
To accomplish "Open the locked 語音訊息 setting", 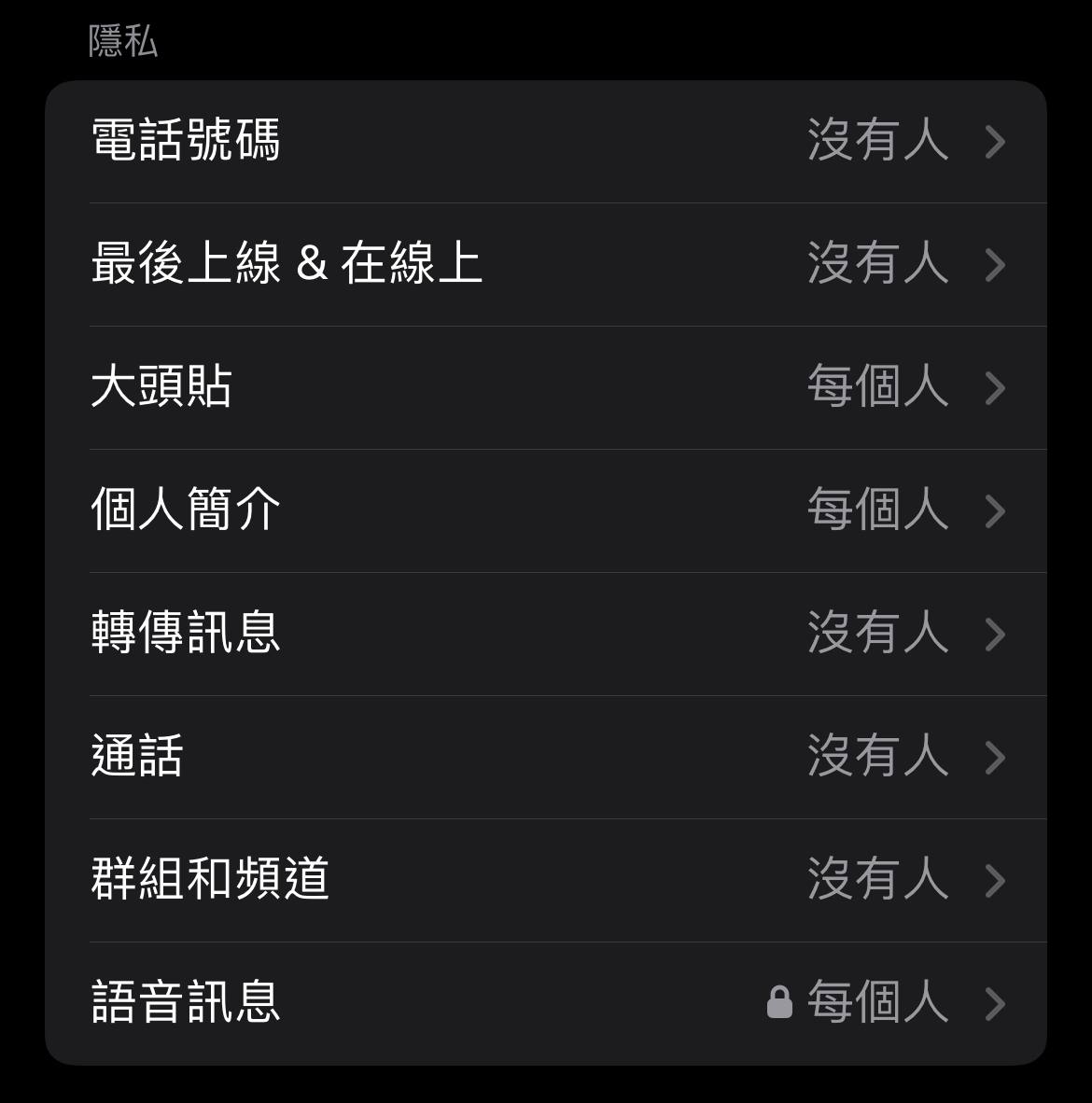I will [x=546, y=1003].
